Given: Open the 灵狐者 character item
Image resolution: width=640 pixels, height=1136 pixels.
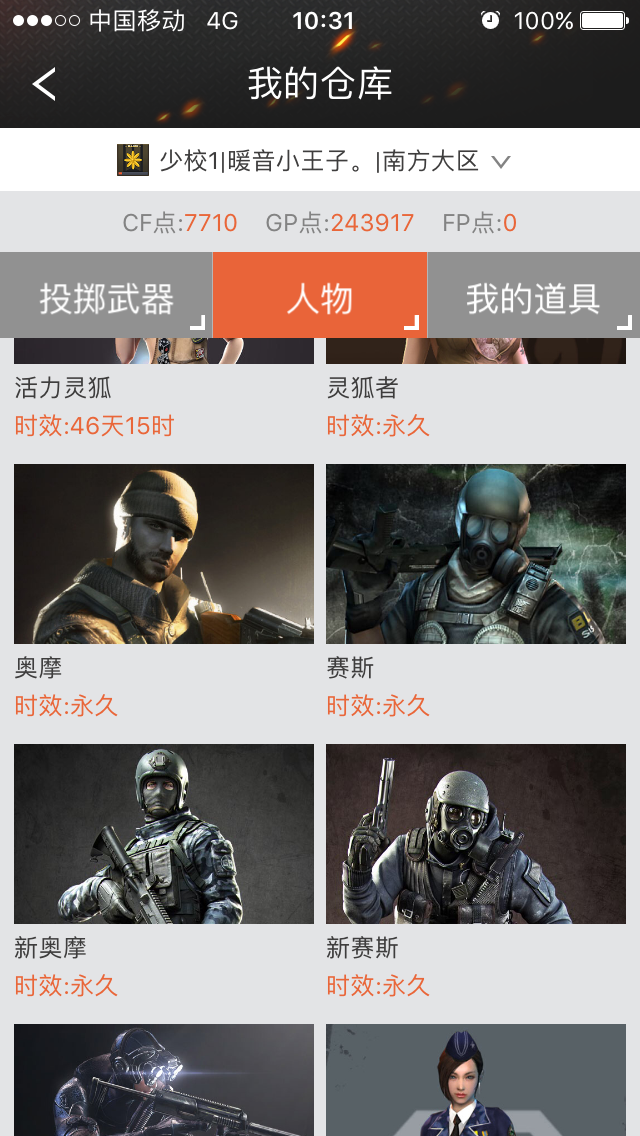Looking at the screenshot, I should (476, 389).
